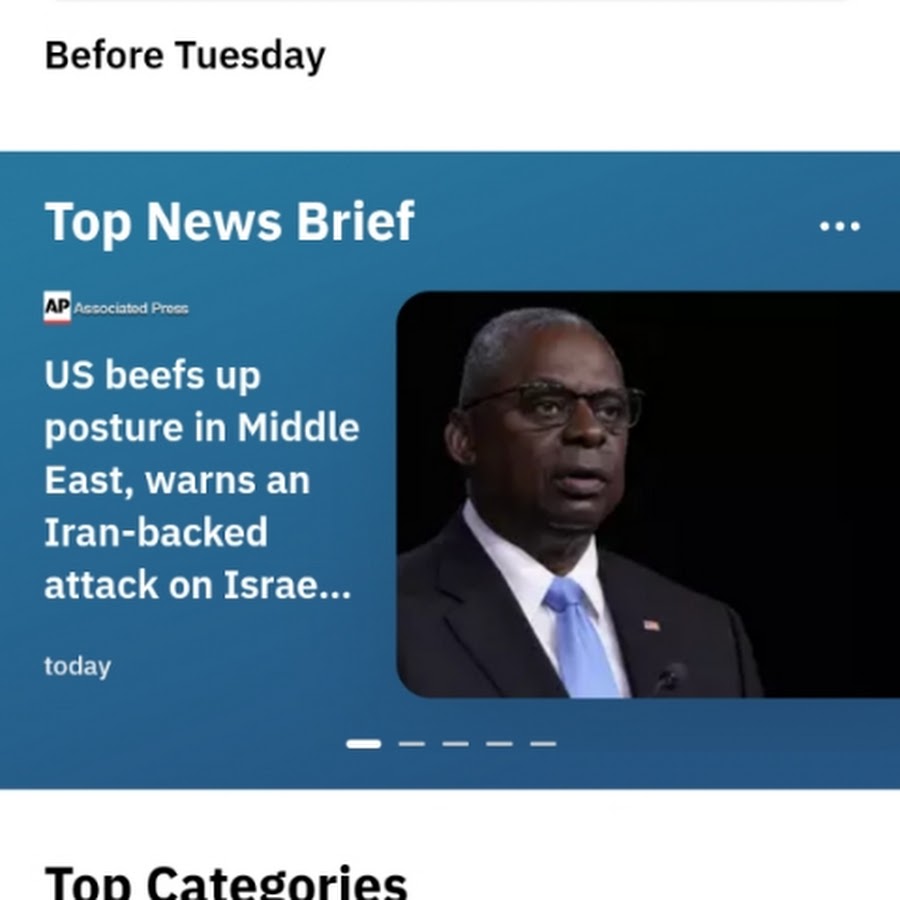Open the Top News Brief overflow menu
The width and height of the screenshot is (900, 900).
[x=839, y=226]
